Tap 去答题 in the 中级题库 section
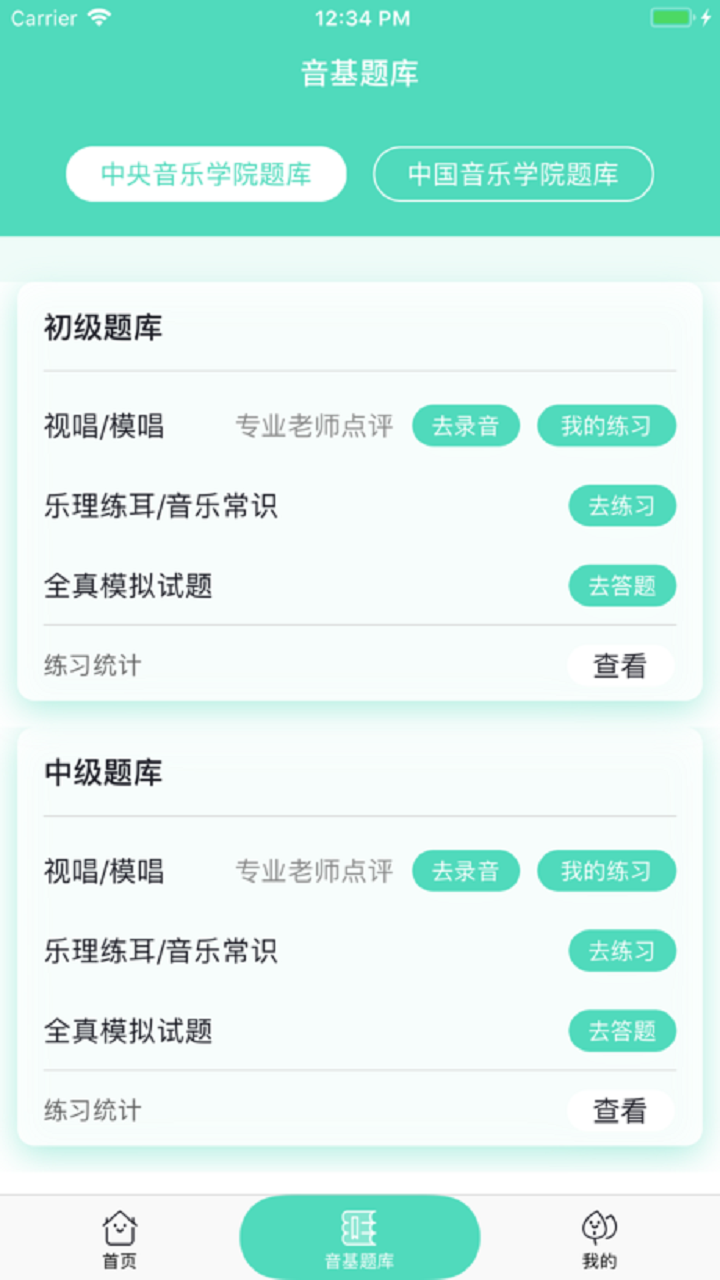Screen dimensions: 720x1280 coord(622,1031)
